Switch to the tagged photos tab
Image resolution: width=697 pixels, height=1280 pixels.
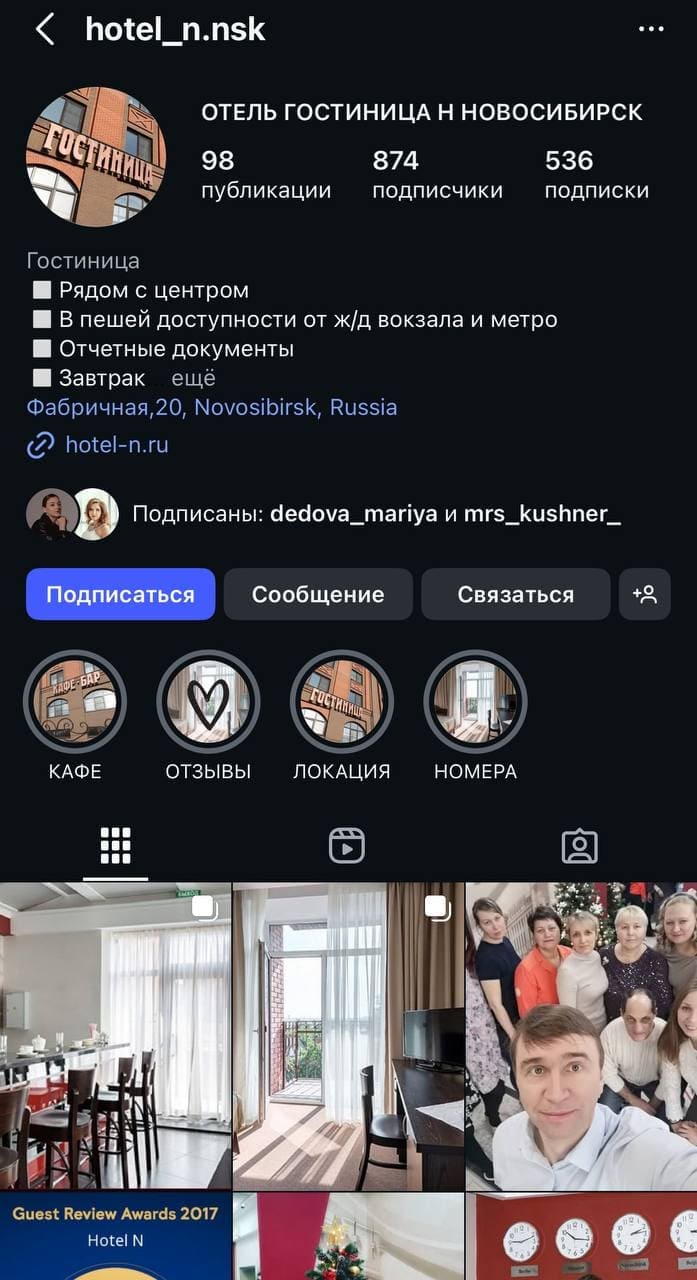click(x=579, y=846)
